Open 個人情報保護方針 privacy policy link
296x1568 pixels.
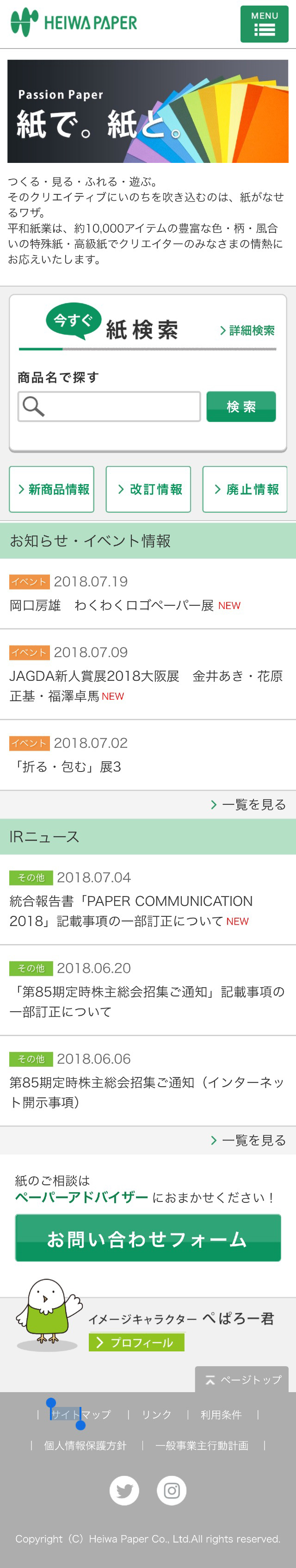pyautogui.click(x=85, y=1445)
